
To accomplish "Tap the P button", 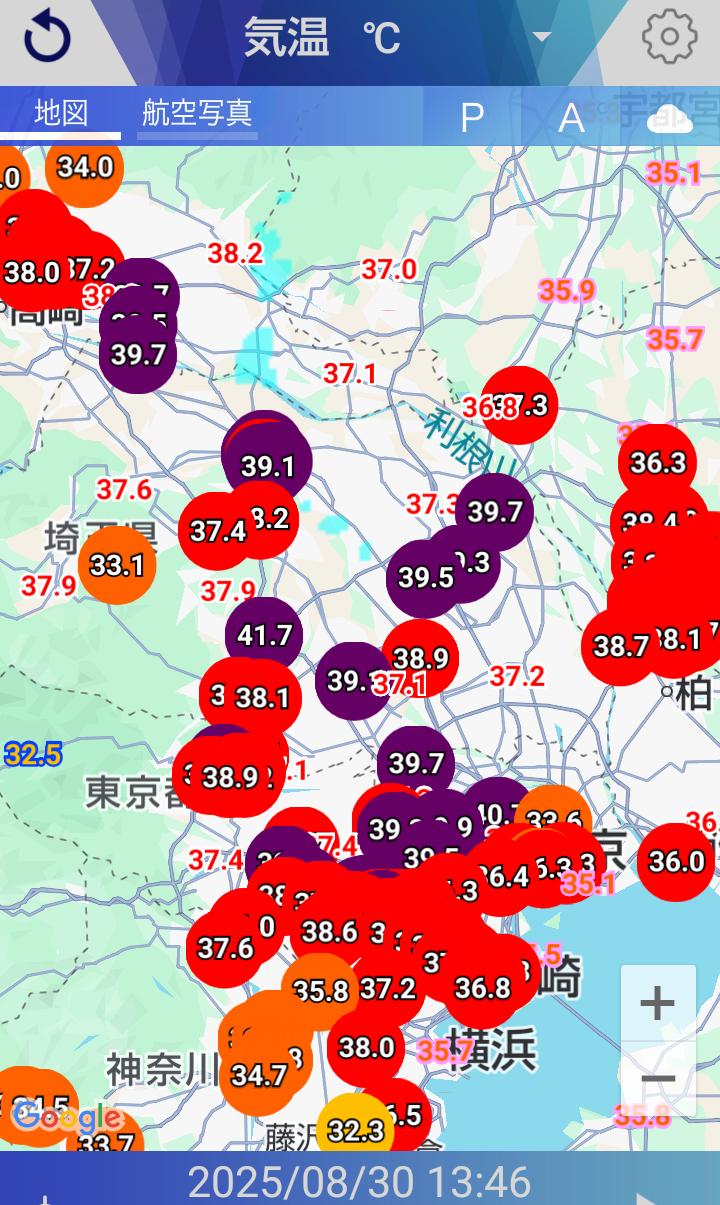I will [x=472, y=118].
